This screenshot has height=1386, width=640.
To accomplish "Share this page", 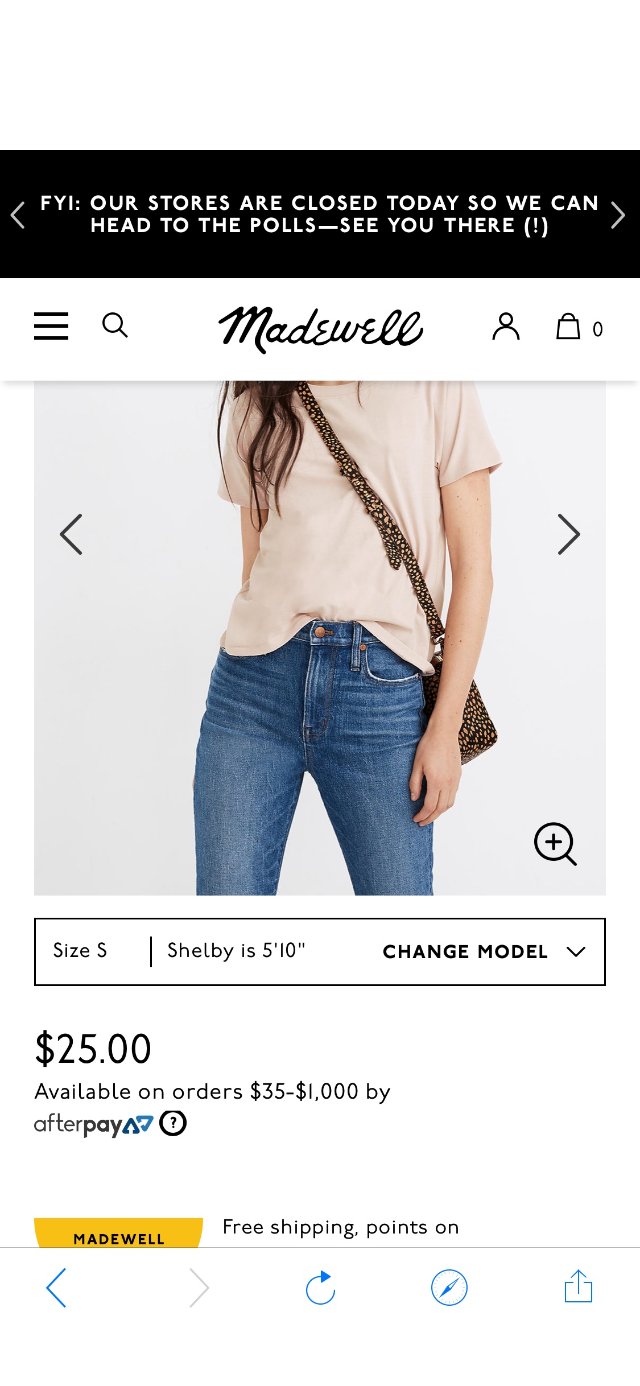I will click(x=578, y=1286).
